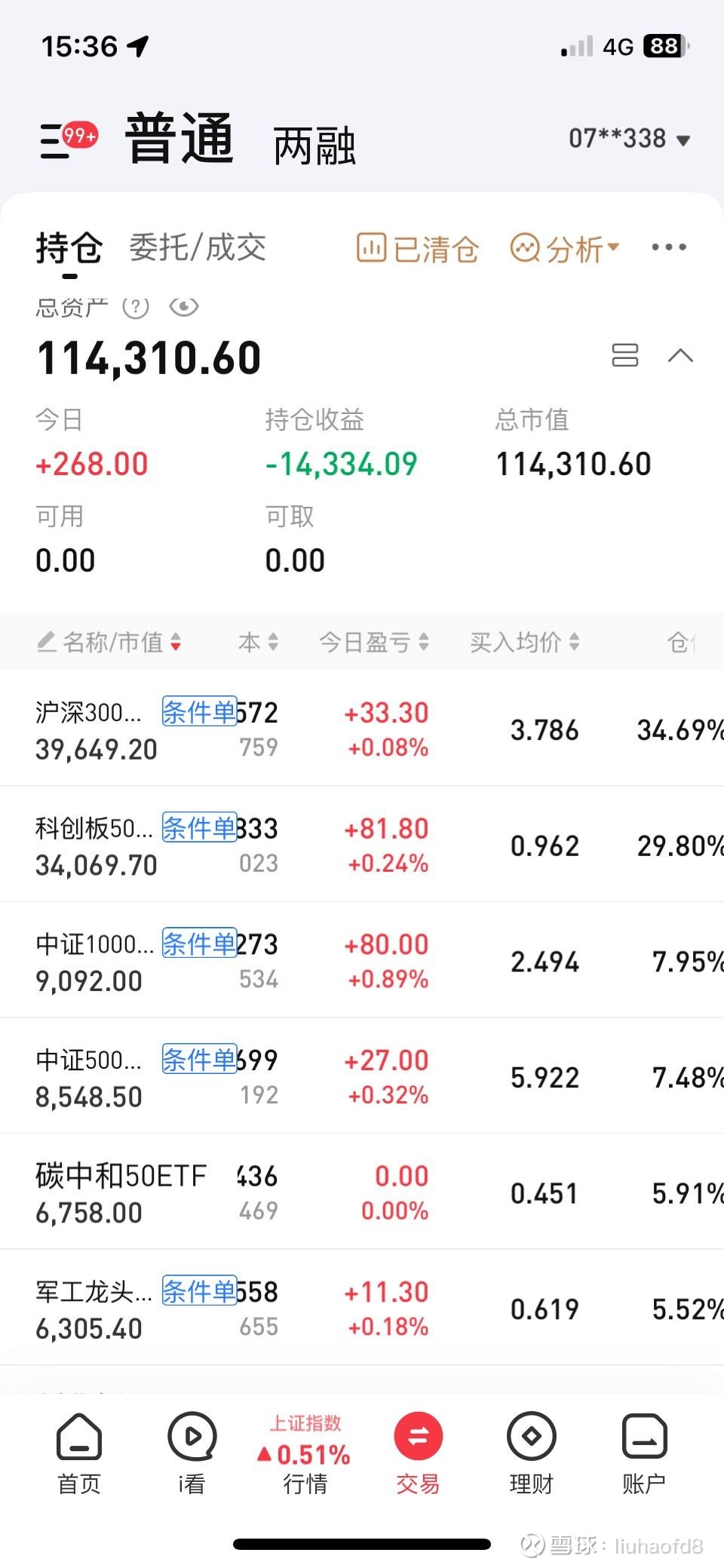
Task: Open the Account (账户) icon
Action: [x=643, y=1437]
